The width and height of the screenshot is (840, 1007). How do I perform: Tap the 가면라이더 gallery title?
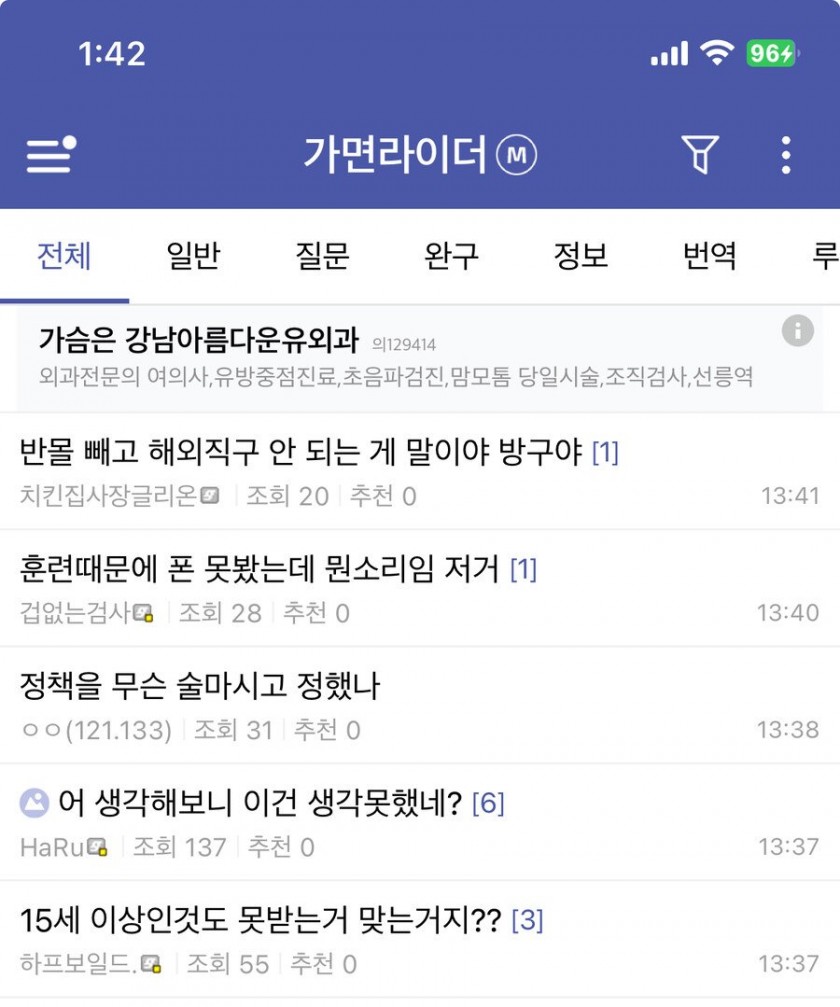(395, 155)
